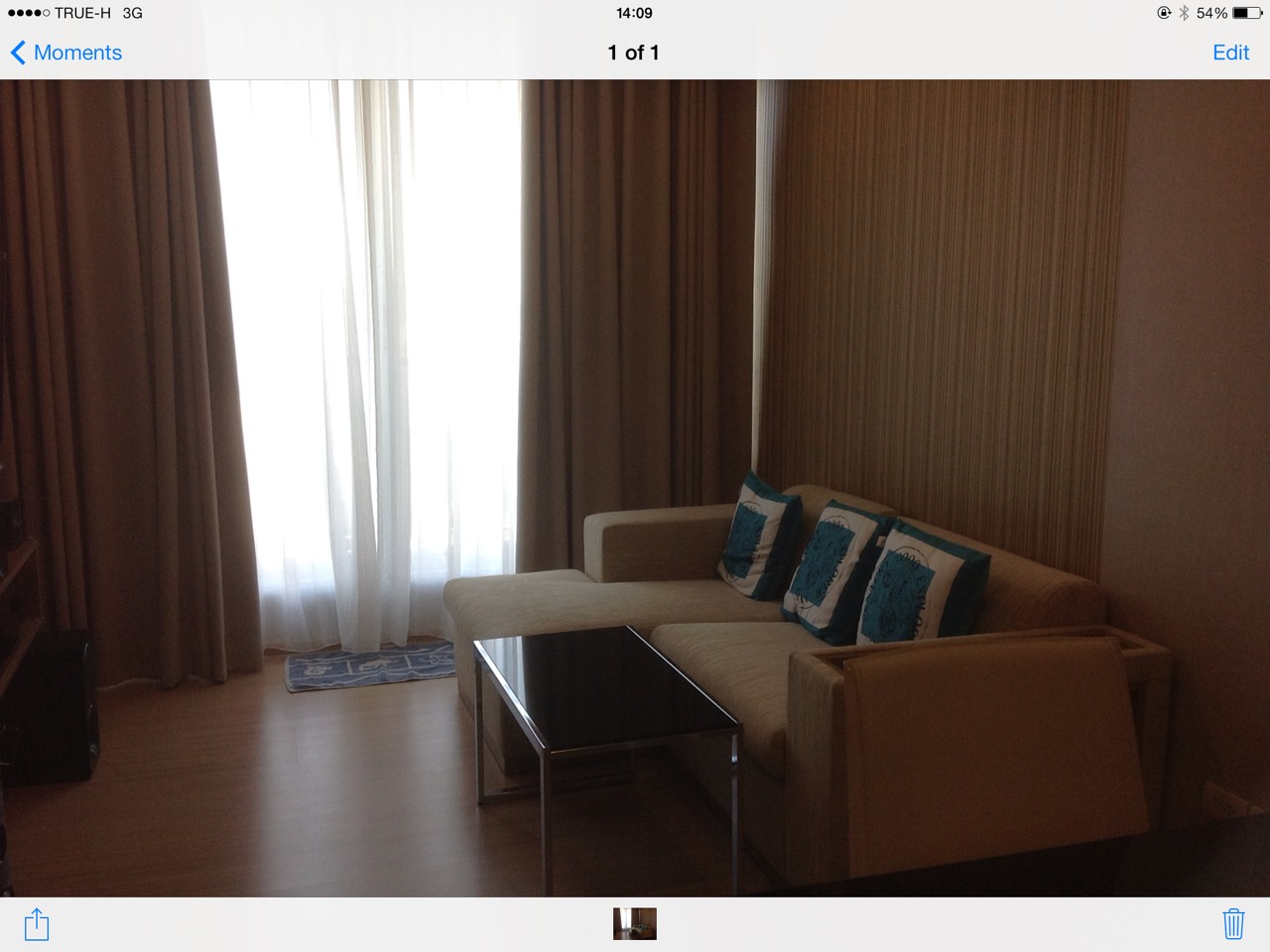
Task: Open the share sheet icon
Action: (x=37, y=924)
